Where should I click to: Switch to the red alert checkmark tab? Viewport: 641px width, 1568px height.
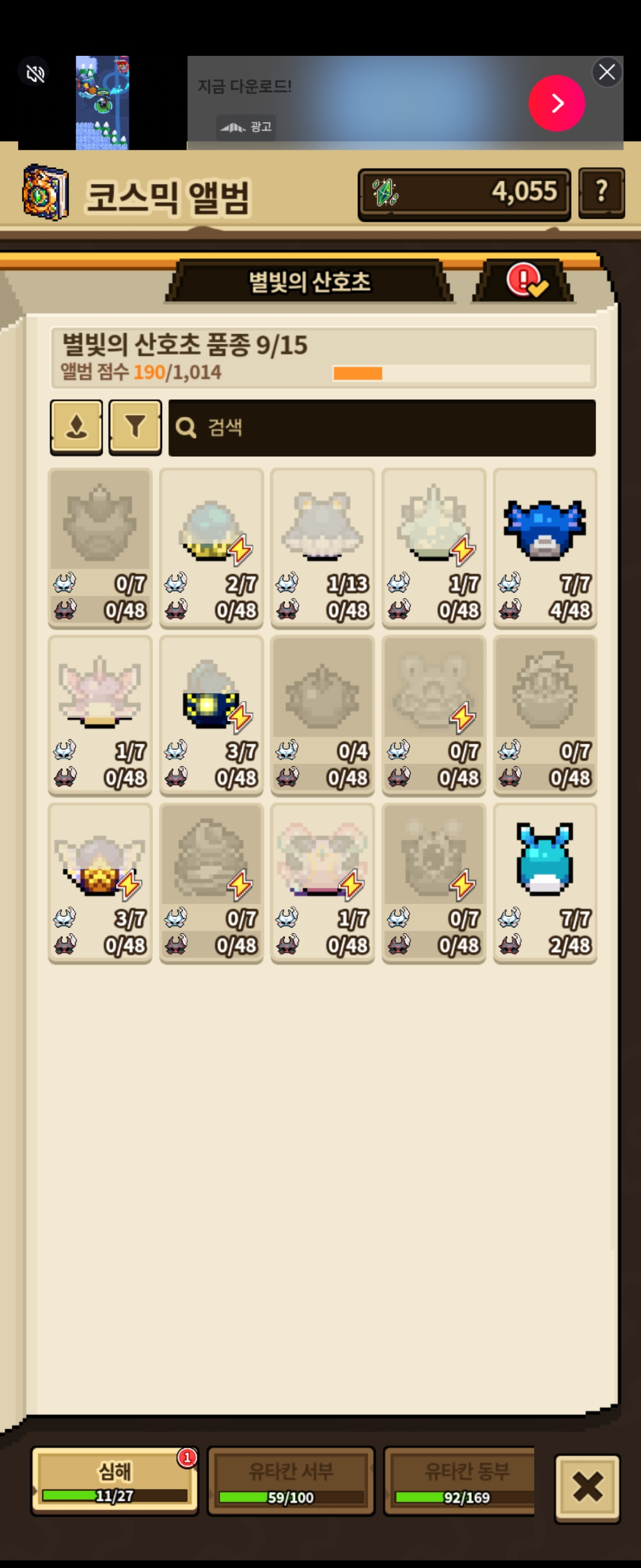tap(523, 280)
